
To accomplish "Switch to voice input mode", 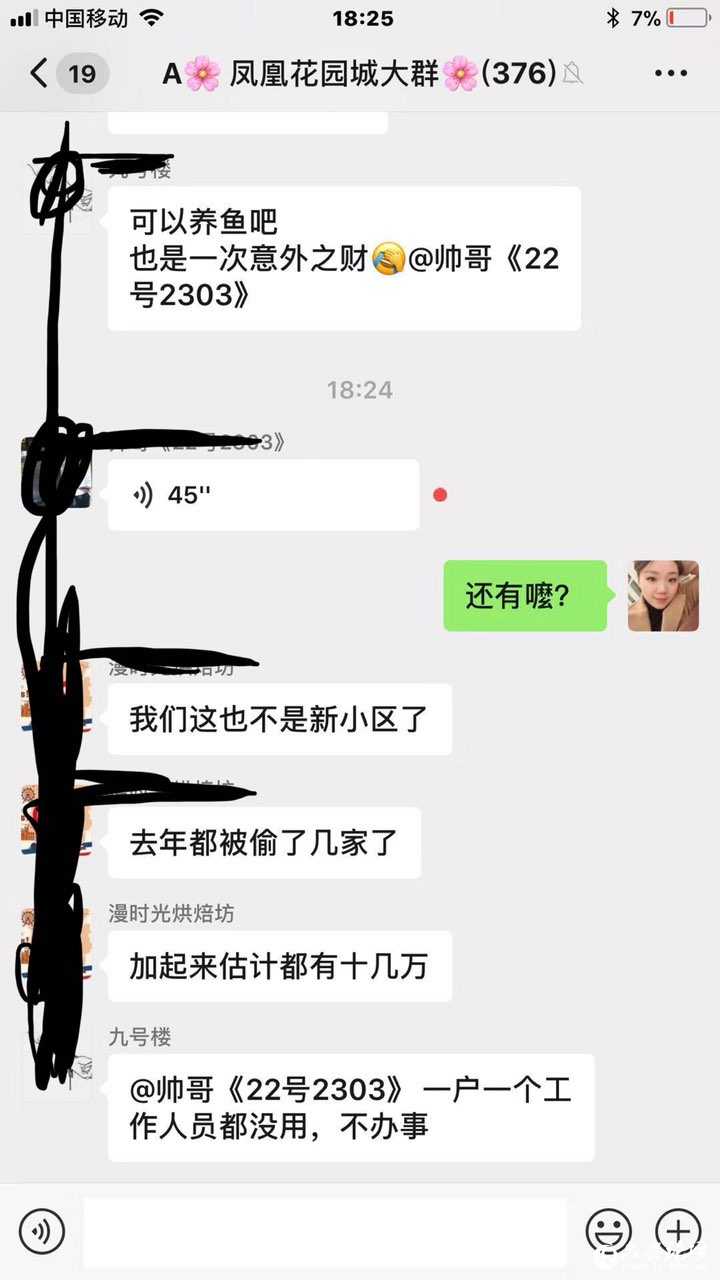I will (x=41, y=1232).
